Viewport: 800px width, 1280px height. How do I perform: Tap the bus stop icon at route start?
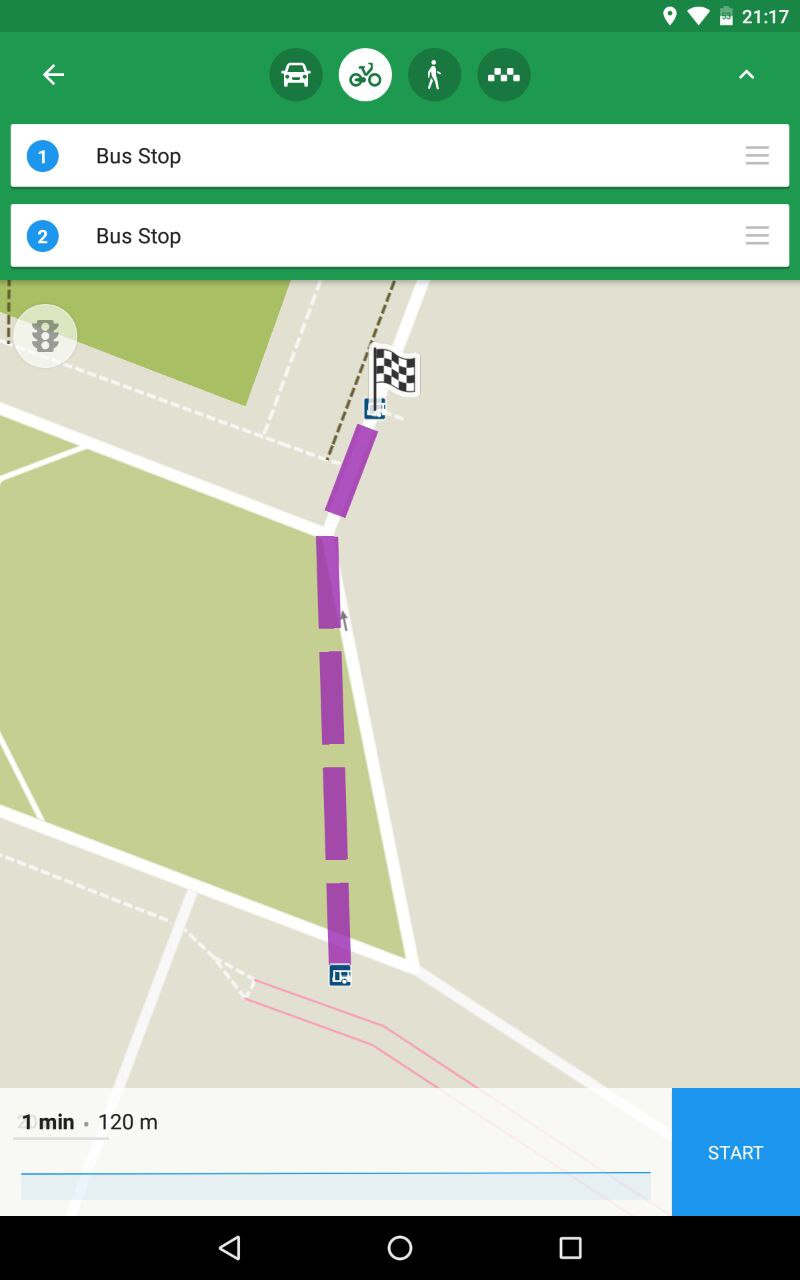point(340,975)
